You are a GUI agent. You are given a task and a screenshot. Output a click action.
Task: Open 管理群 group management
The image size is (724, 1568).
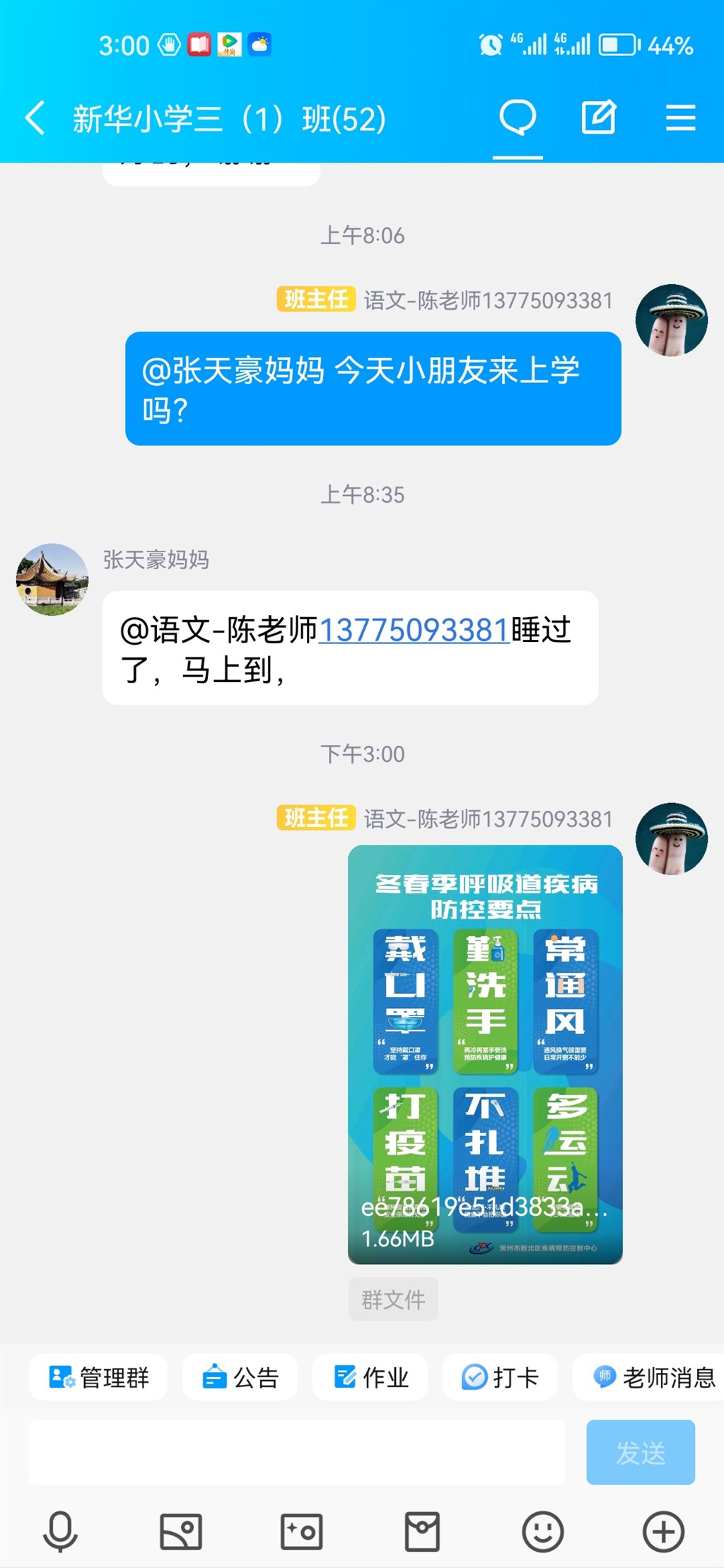coord(99,1377)
